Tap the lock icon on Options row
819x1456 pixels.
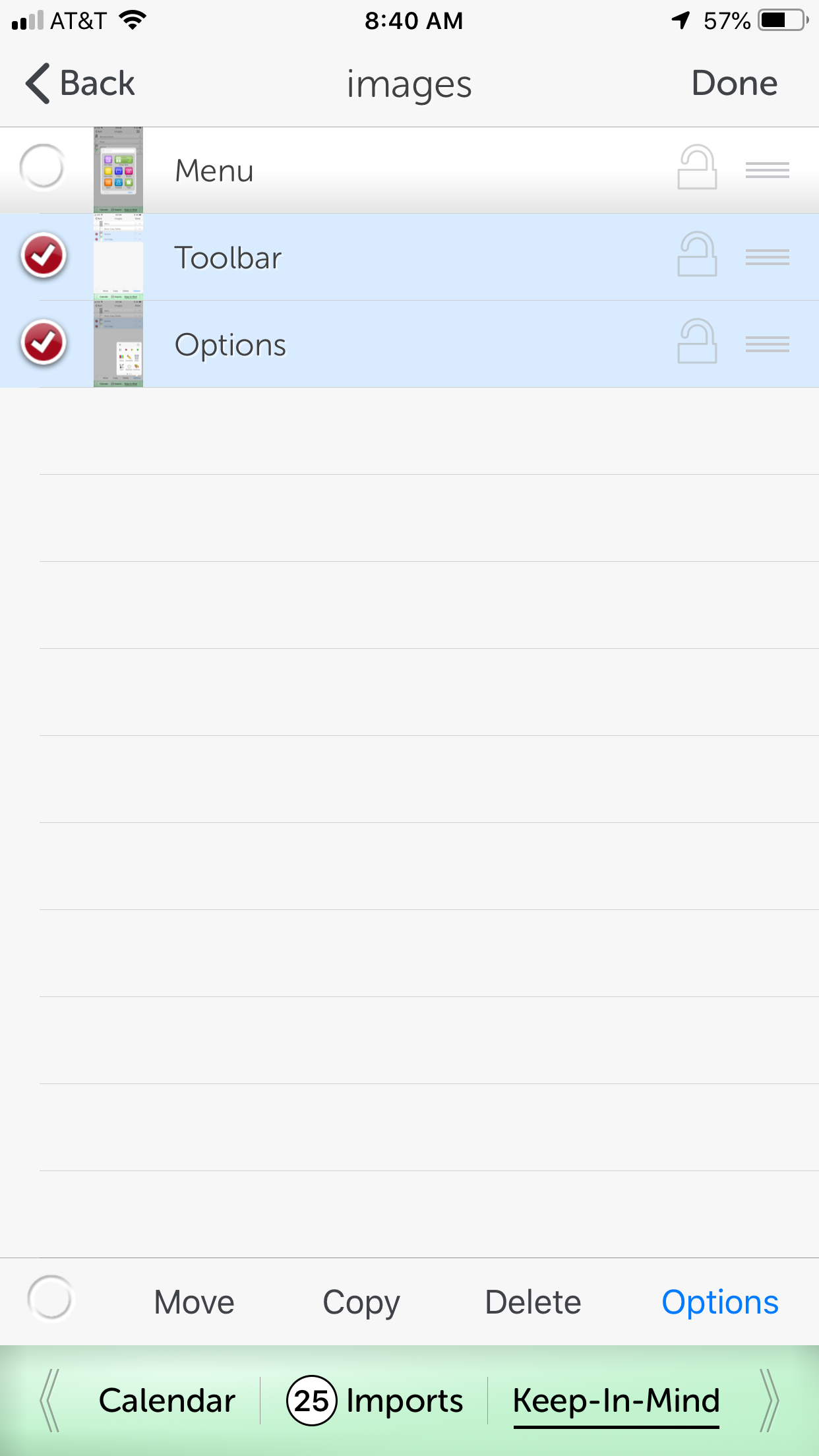[x=697, y=342]
